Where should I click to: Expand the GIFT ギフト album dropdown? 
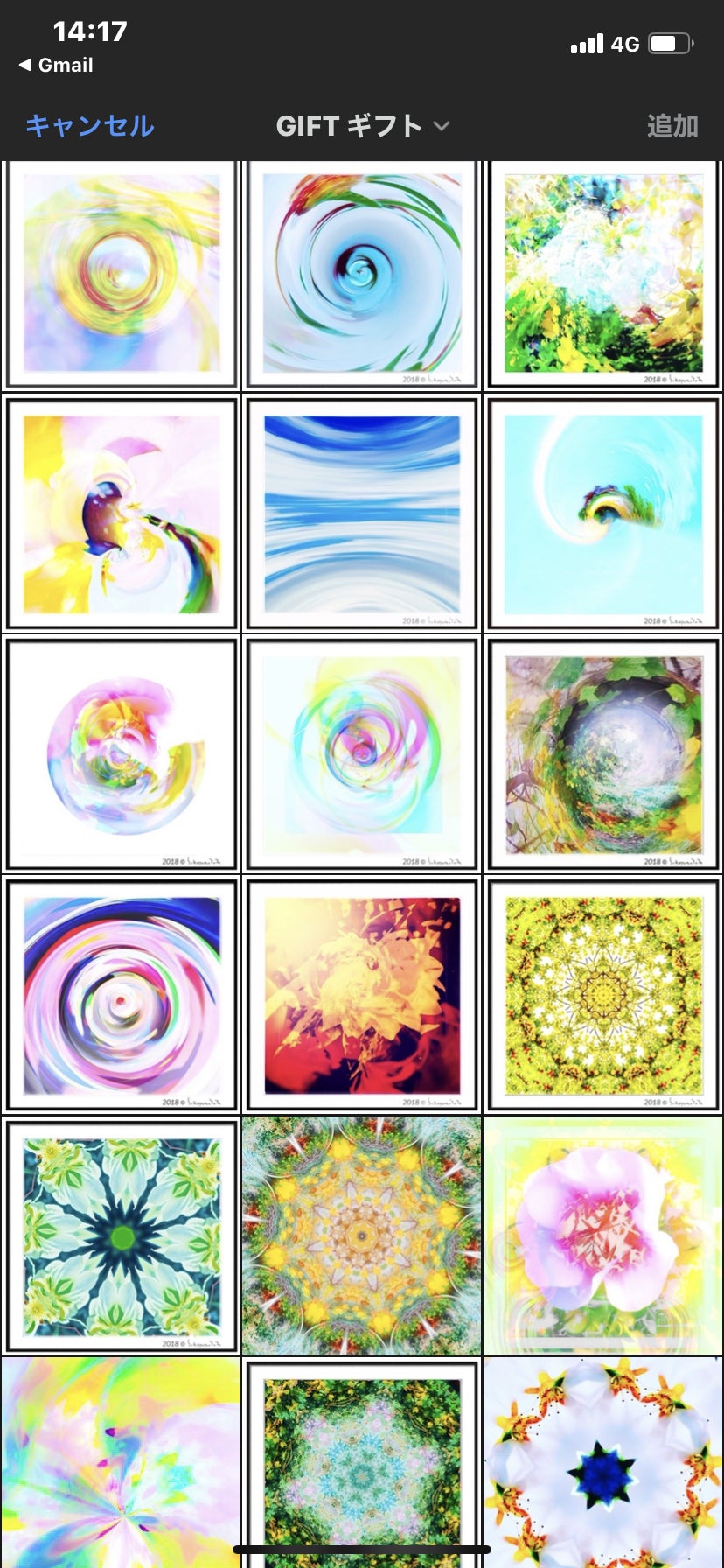tap(362, 126)
